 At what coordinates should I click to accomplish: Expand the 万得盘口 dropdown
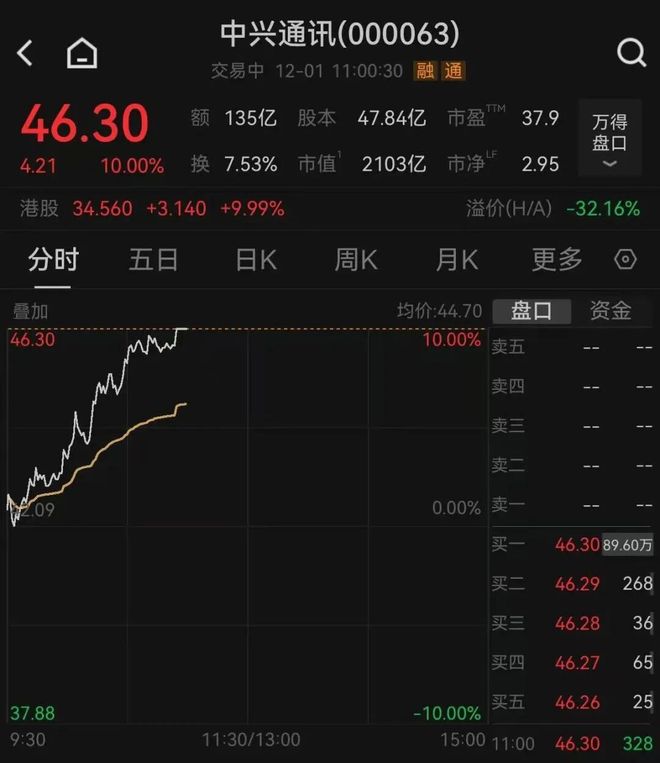[609, 142]
